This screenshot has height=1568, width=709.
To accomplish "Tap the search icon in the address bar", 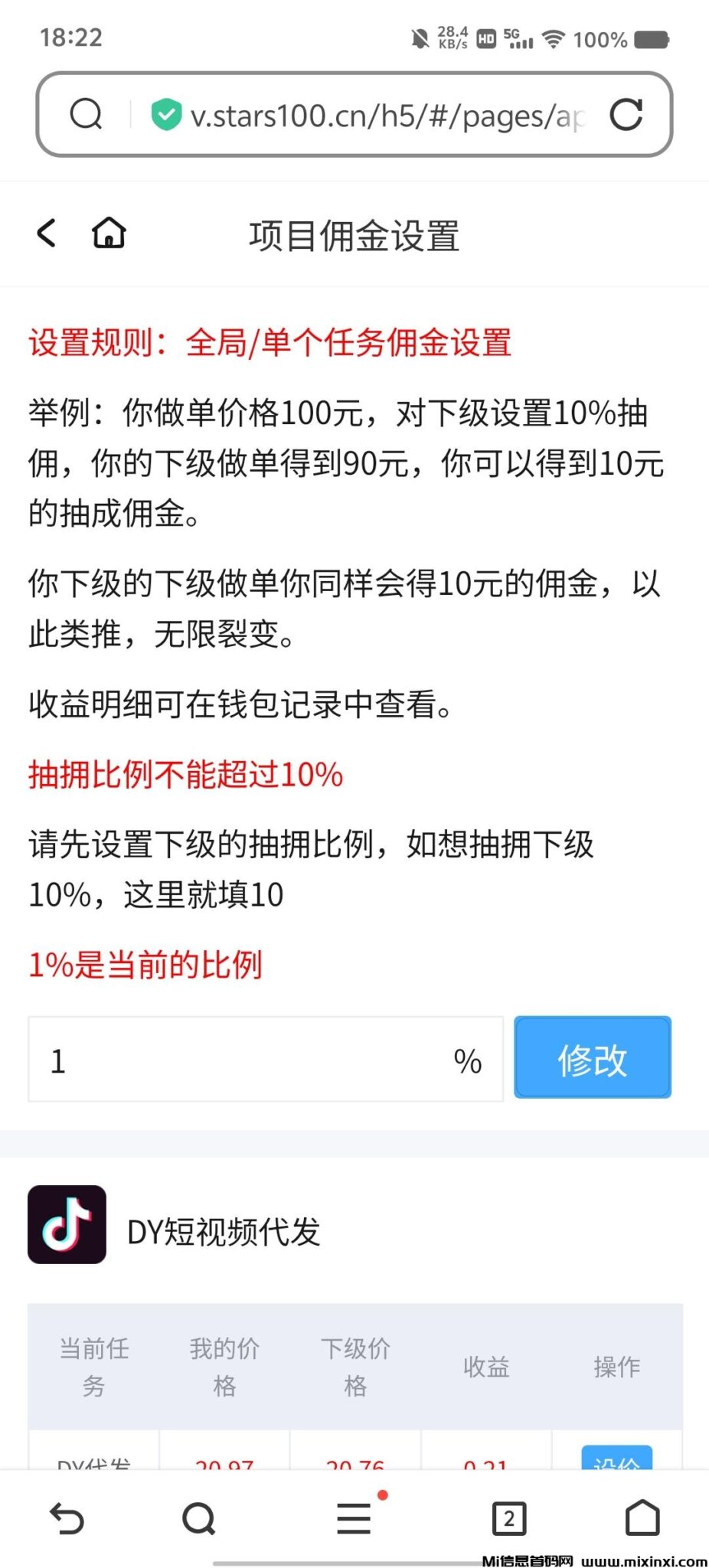I will [x=86, y=115].
